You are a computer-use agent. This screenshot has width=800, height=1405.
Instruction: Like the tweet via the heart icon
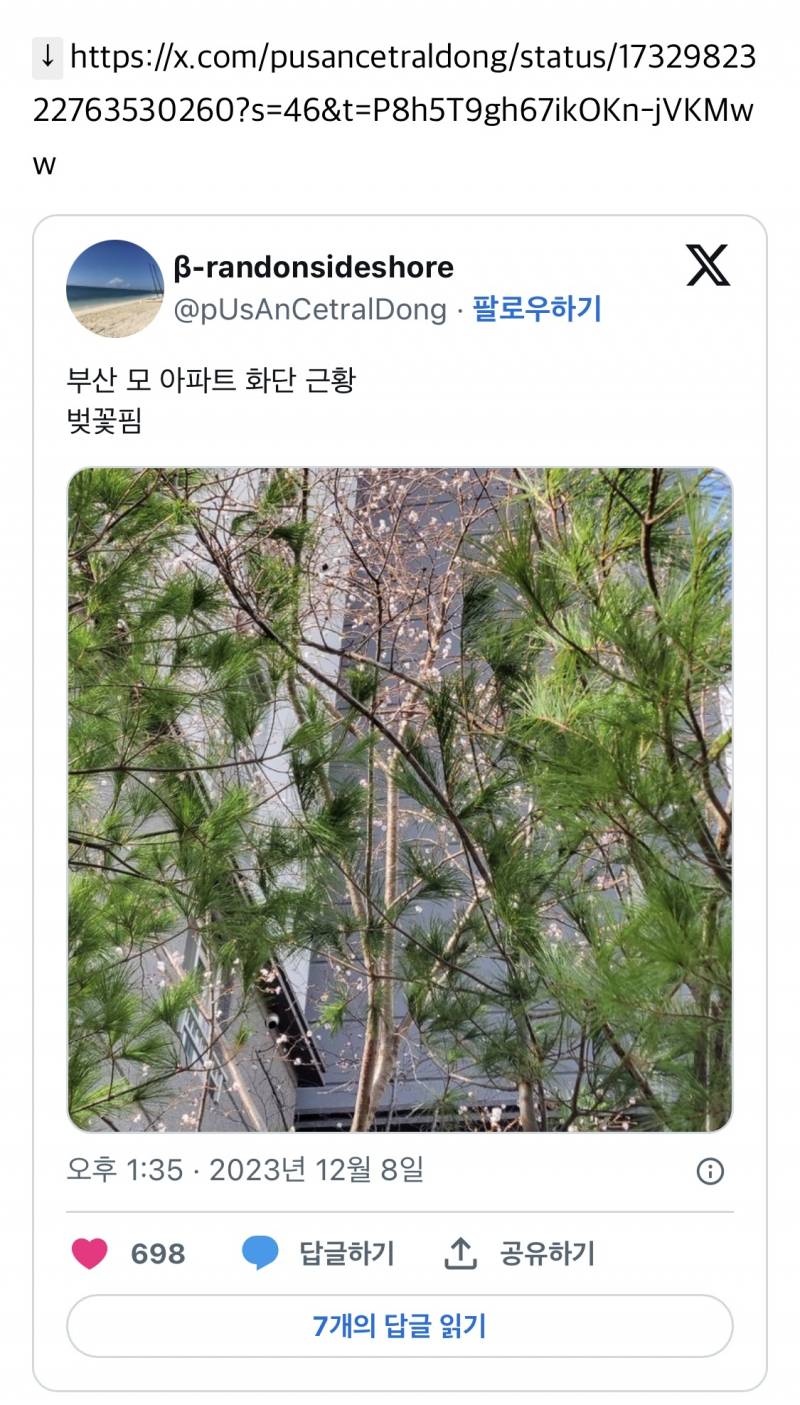tap(90, 1253)
